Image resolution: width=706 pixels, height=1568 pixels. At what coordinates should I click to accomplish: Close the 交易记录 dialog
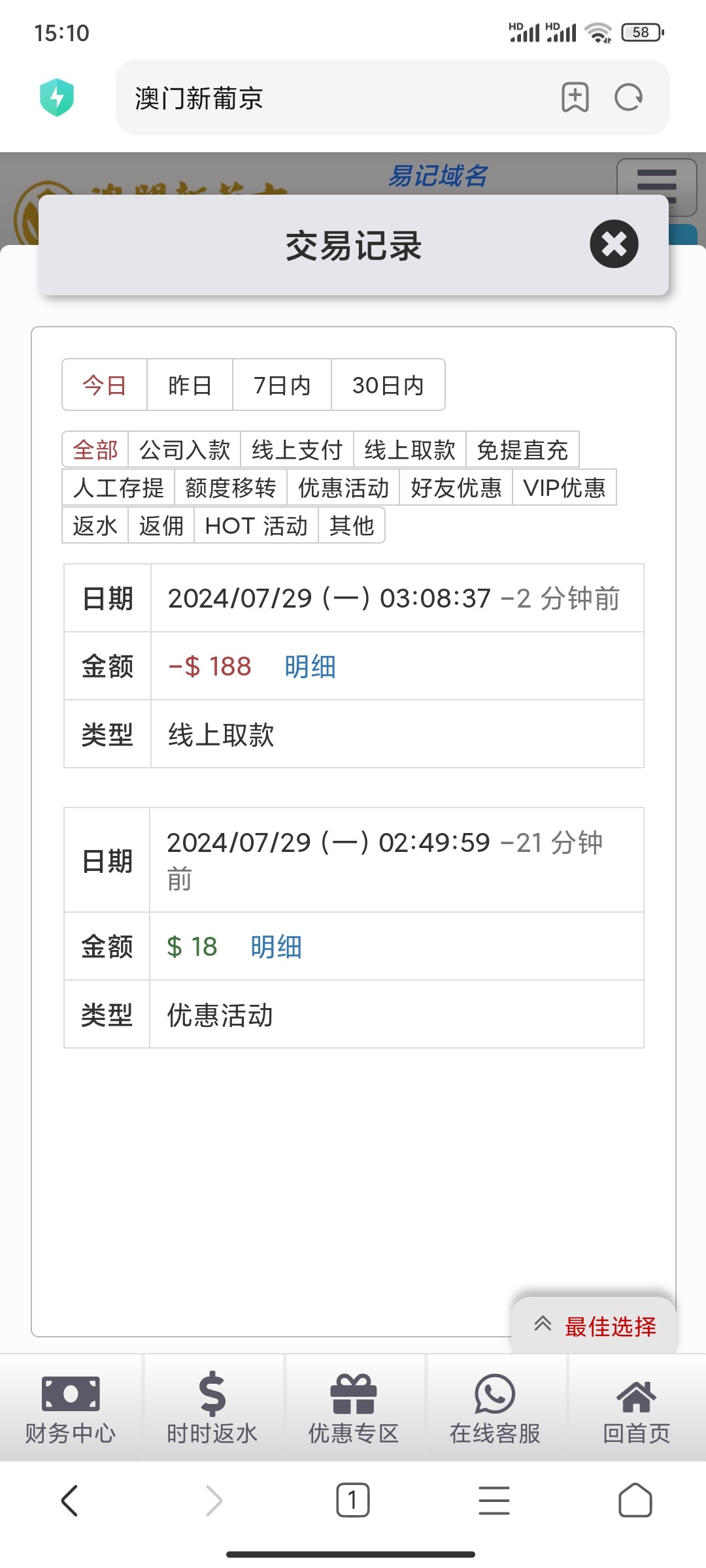coord(614,244)
